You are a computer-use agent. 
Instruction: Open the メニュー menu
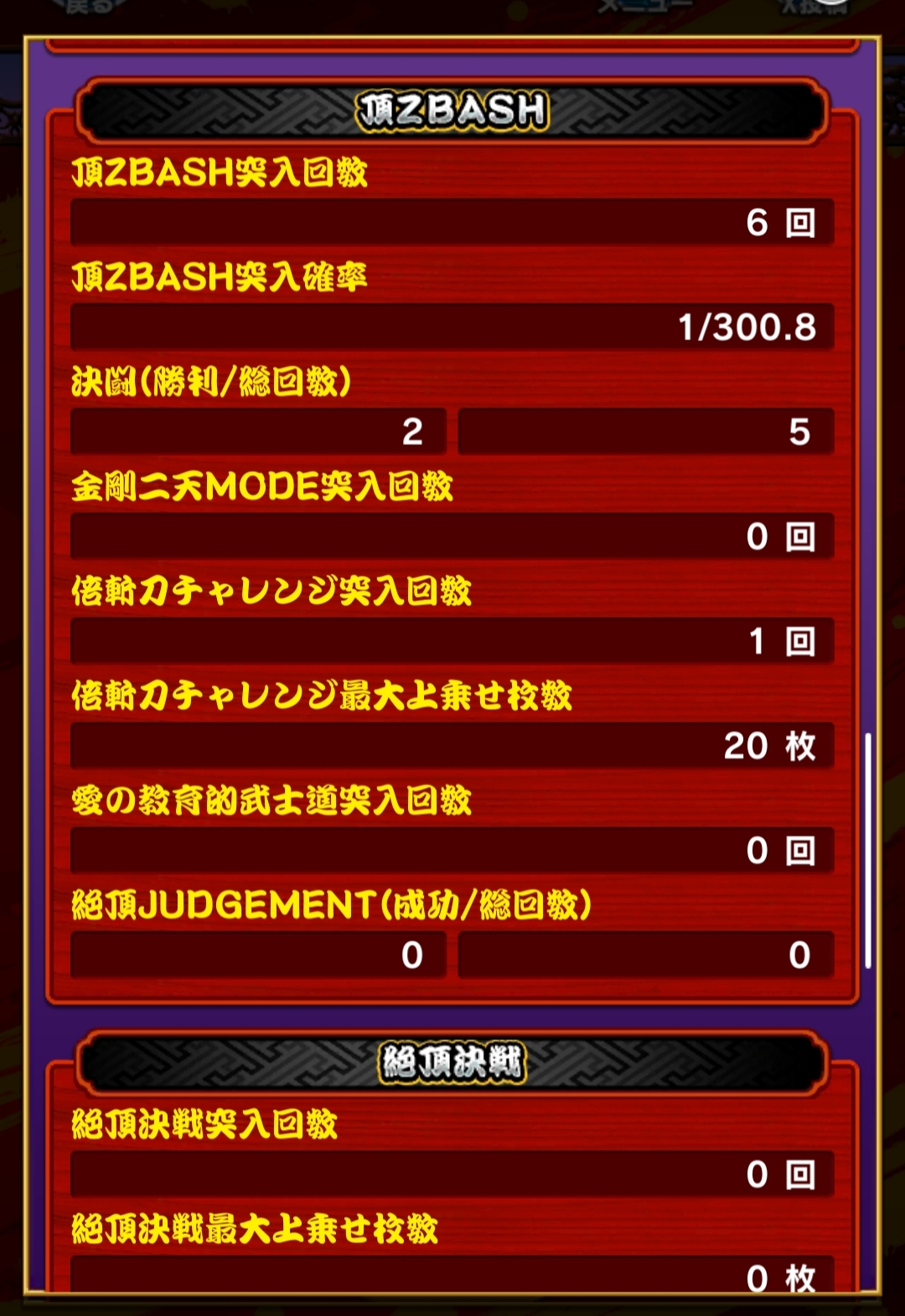coord(645,8)
